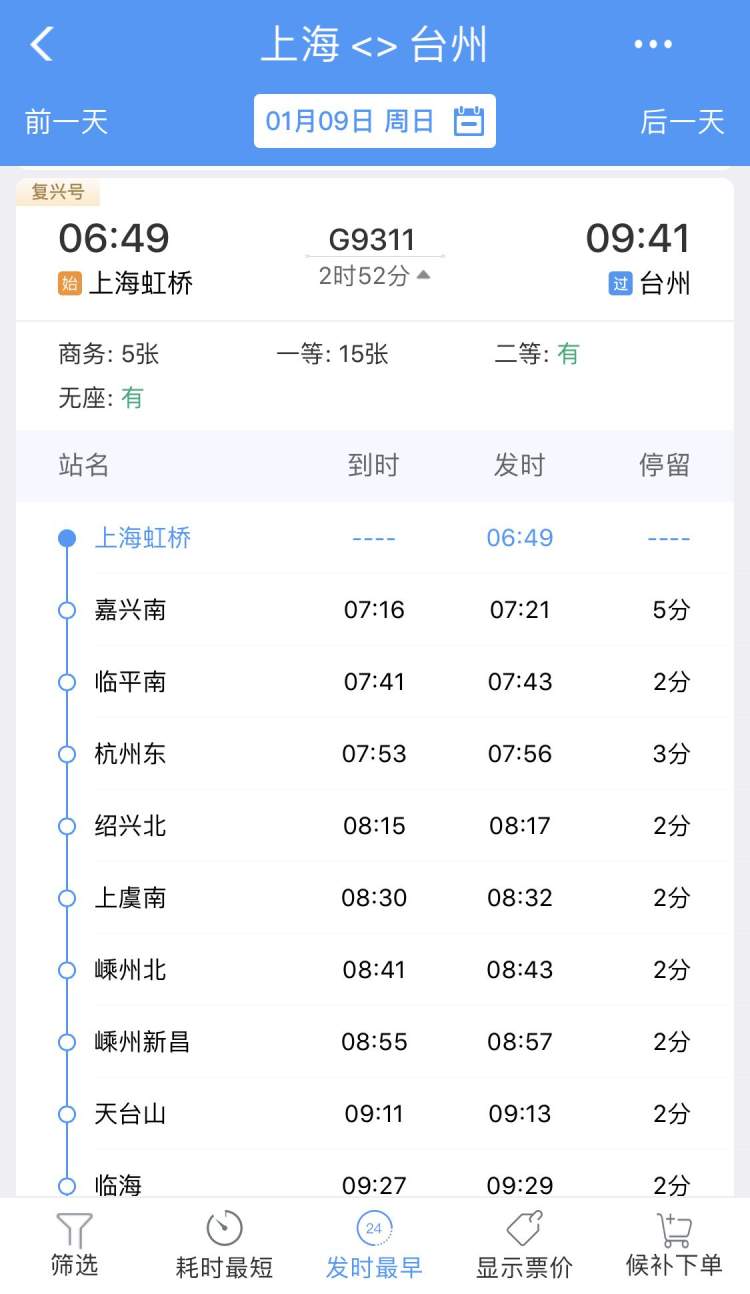Open the date picker showing 01月09日 周日

click(x=374, y=121)
